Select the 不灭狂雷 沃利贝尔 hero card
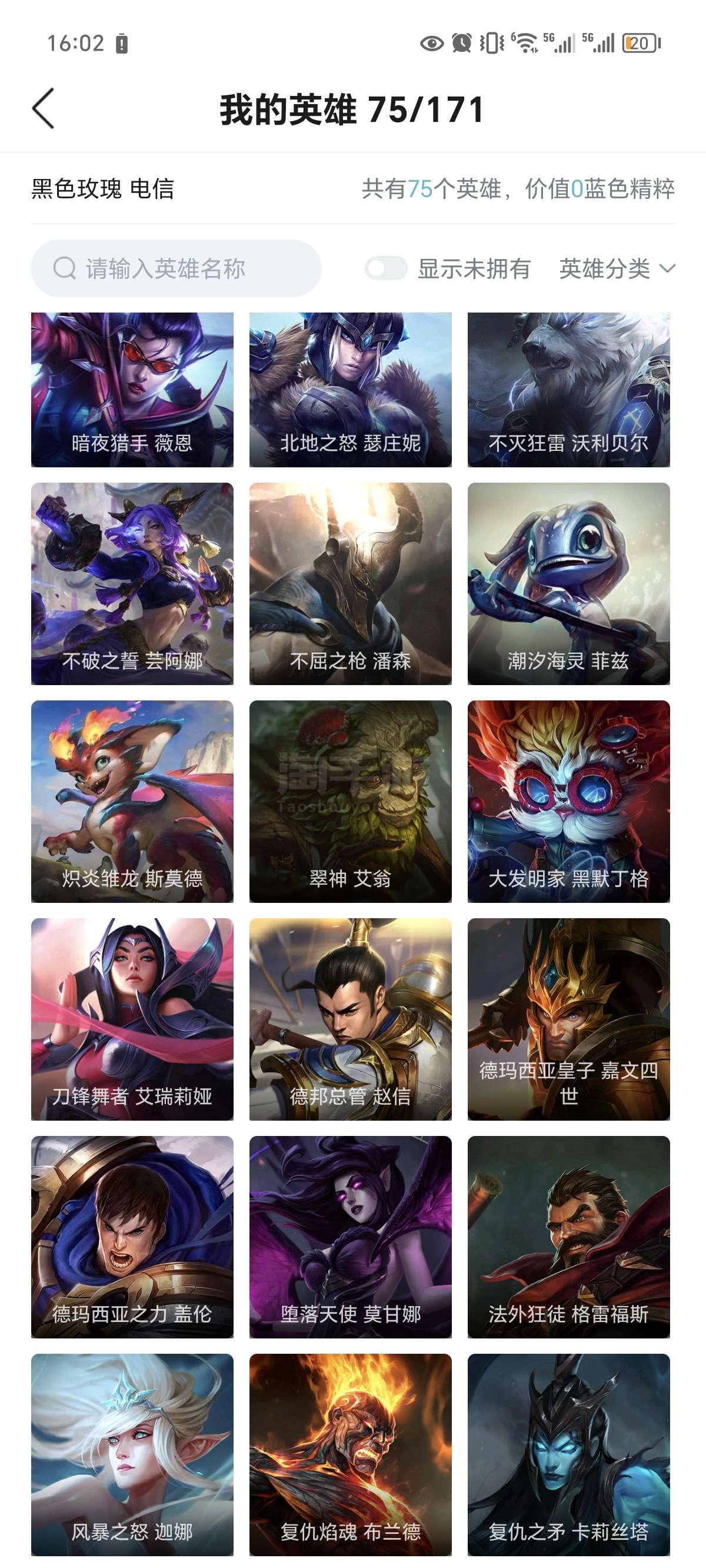 click(x=568, y=390)
